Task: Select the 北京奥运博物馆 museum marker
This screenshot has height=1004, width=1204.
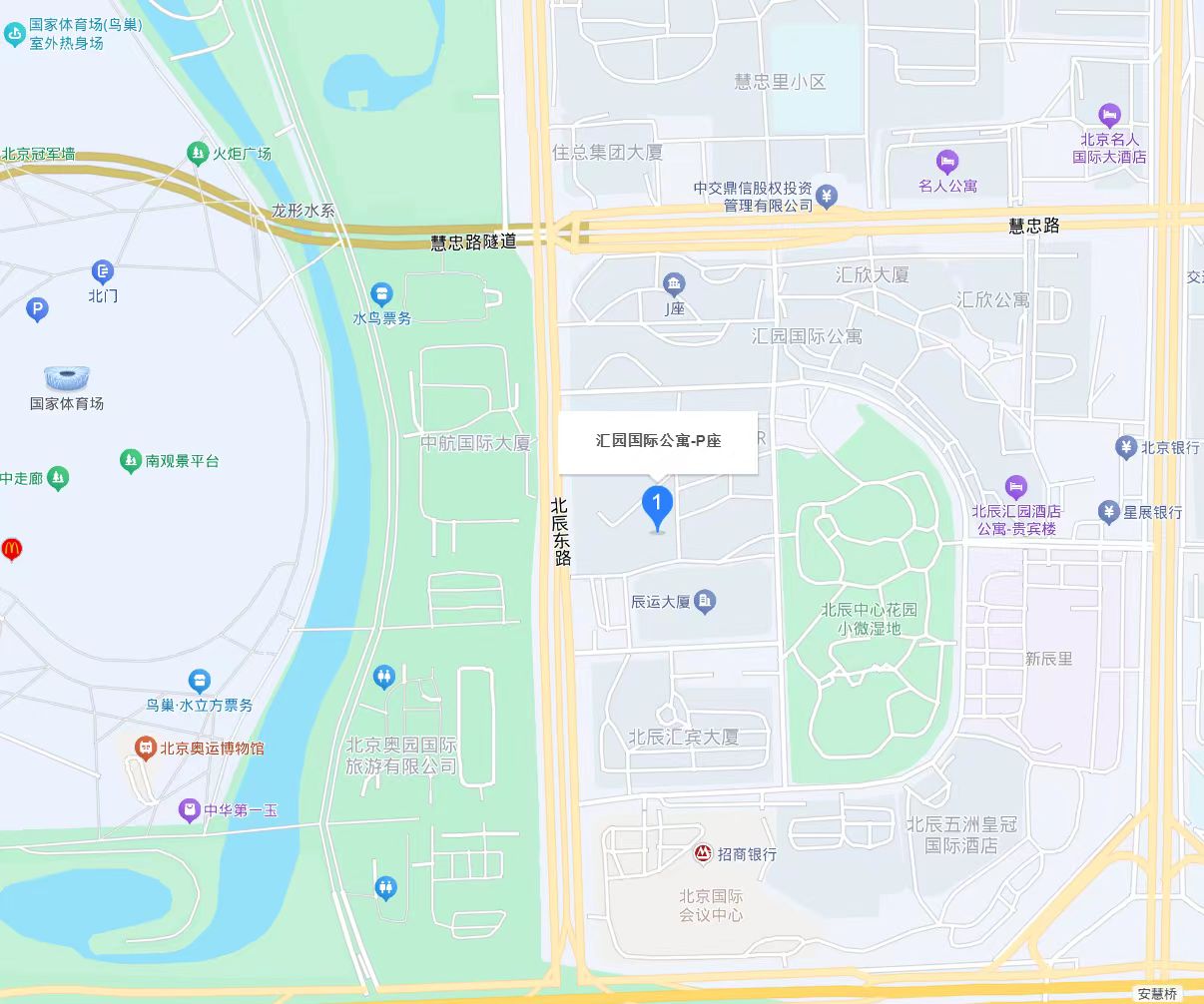Action: click(146, 747)
